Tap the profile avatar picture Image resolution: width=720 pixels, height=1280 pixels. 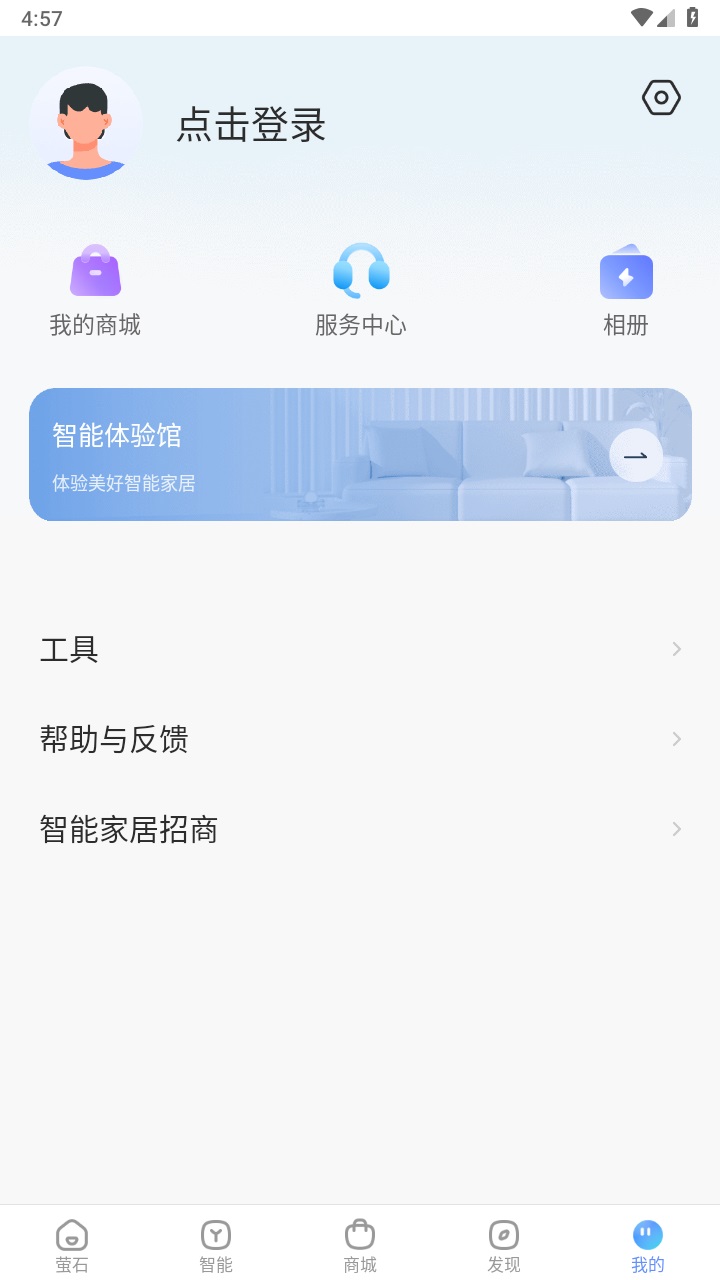86,124
